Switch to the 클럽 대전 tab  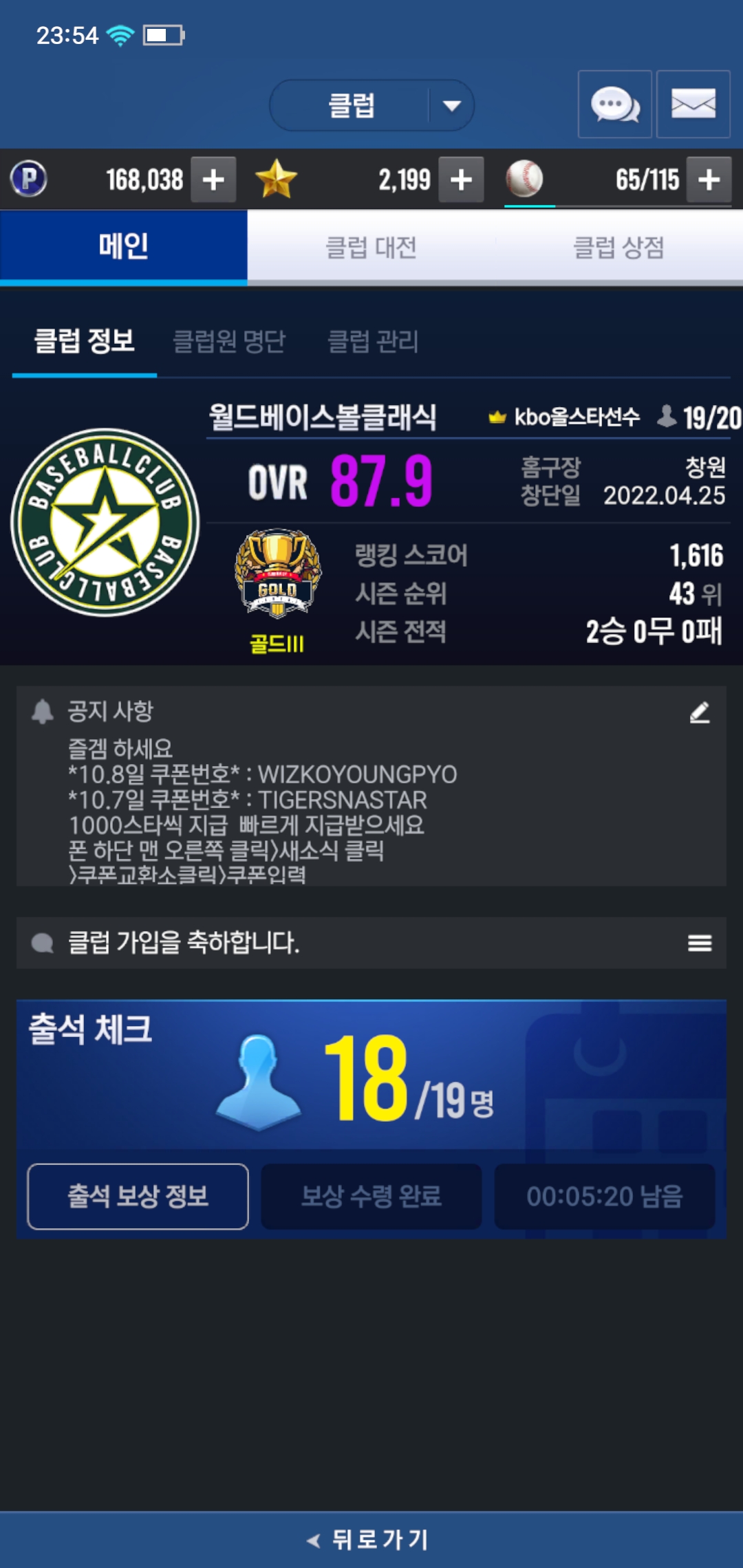coord(371,248)
